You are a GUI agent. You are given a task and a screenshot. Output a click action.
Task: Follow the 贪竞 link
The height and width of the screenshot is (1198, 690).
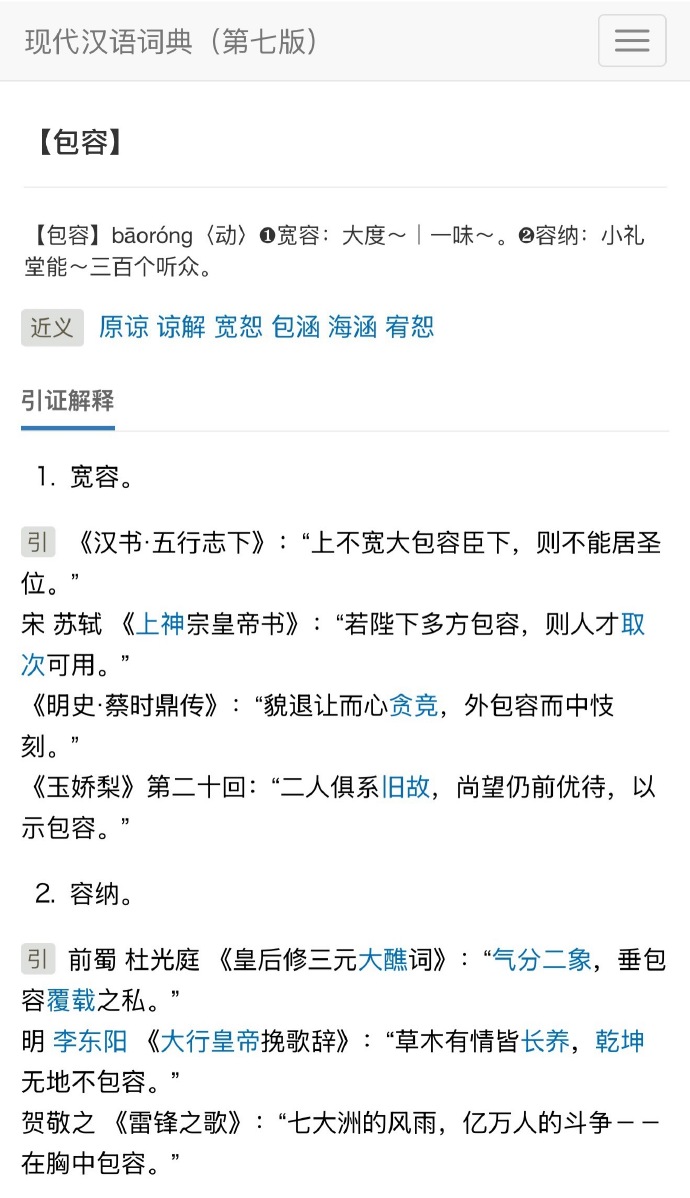[413, 705]
